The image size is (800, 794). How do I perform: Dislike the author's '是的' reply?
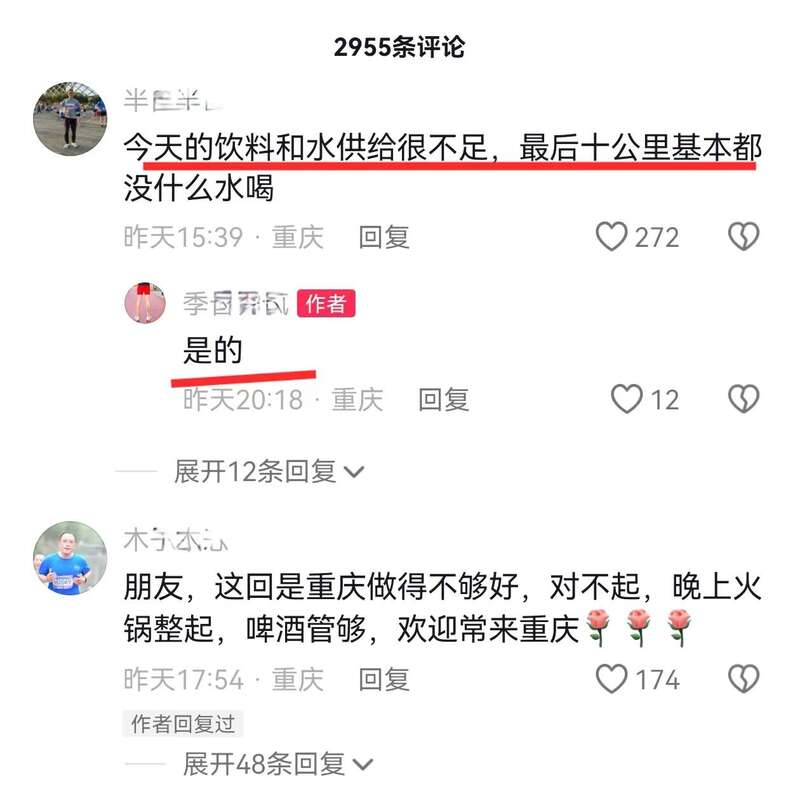point(743,400)
